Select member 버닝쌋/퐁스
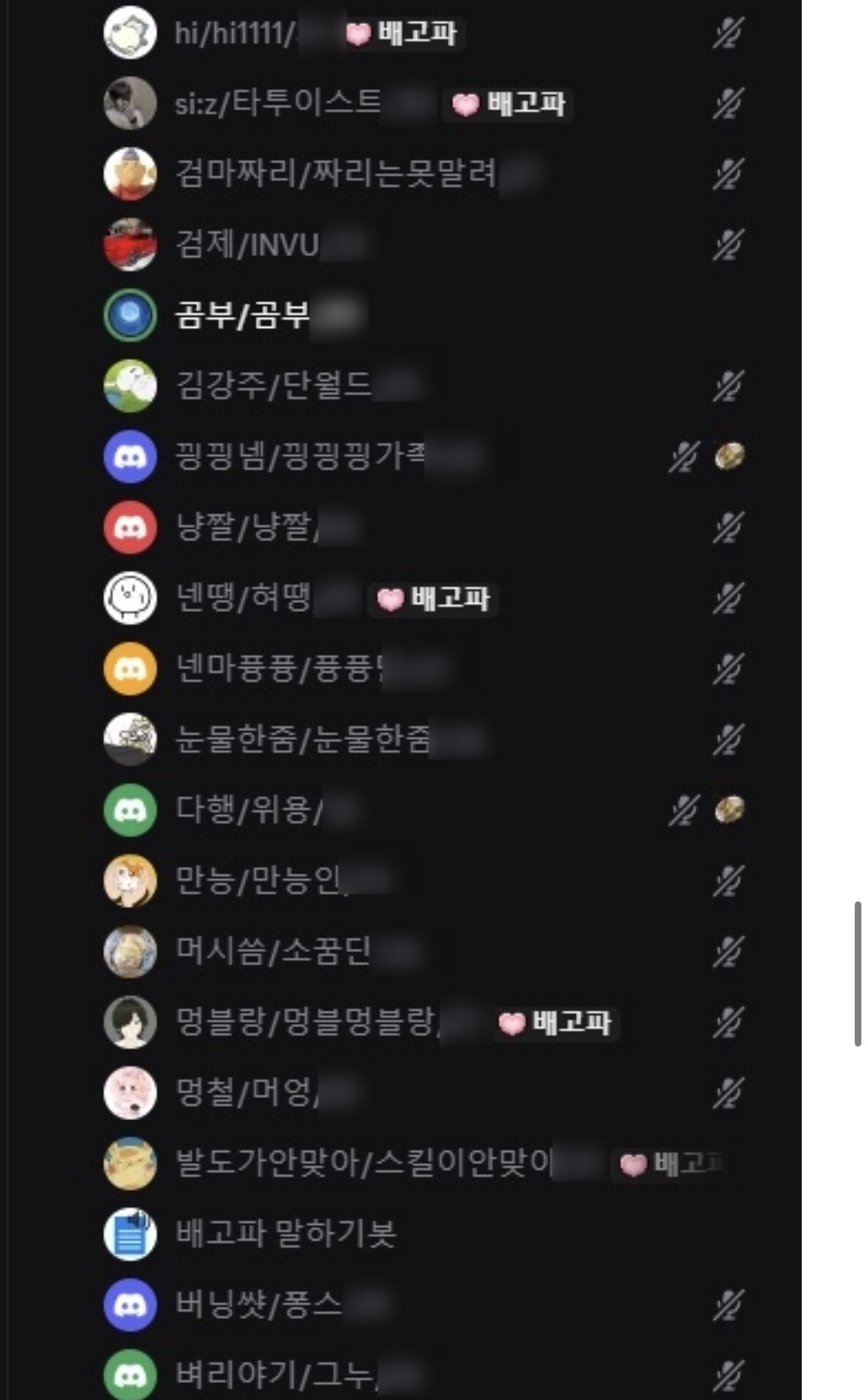The height and width of the screenshot is (1400, 868). pos(258,1305)
